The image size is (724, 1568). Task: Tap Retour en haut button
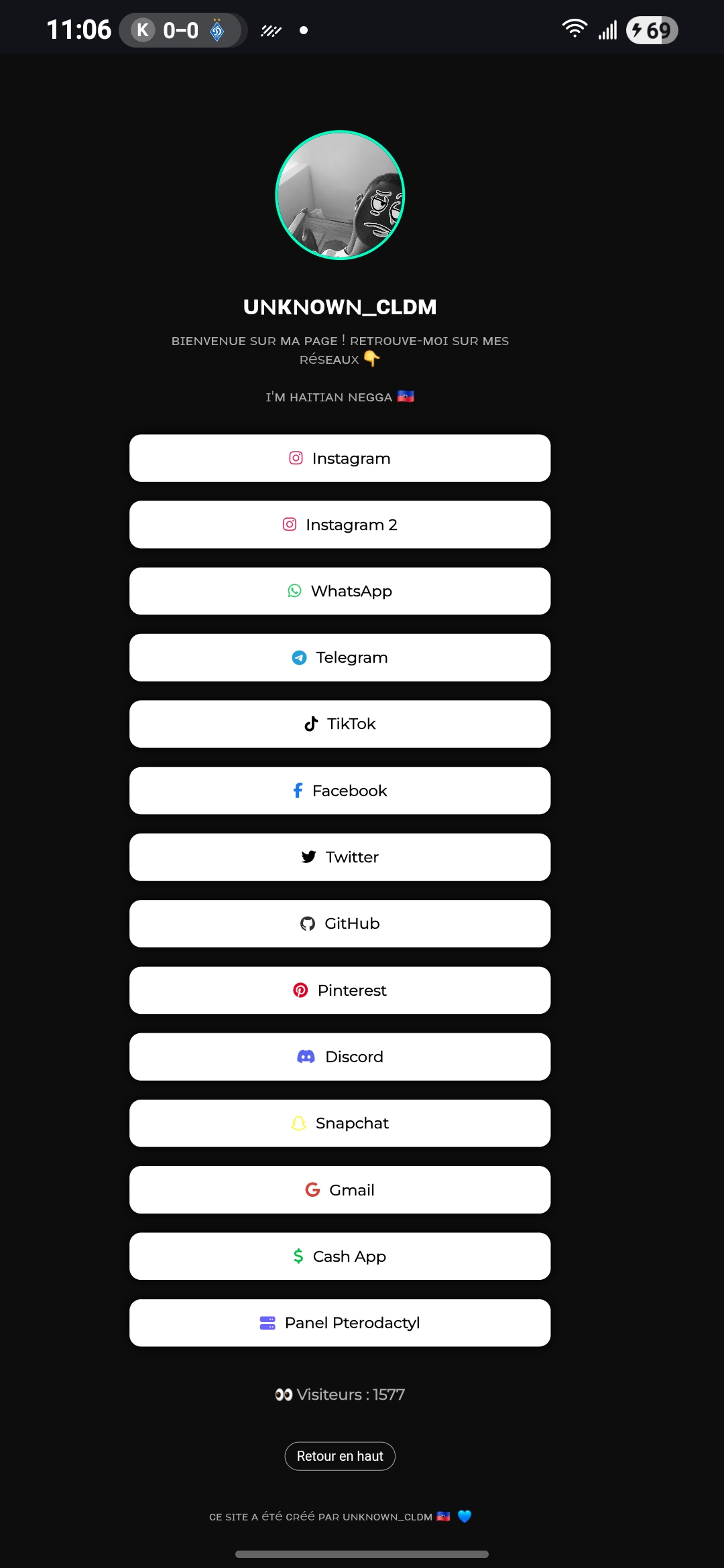pyautogui.click(x=340, y=1456)
